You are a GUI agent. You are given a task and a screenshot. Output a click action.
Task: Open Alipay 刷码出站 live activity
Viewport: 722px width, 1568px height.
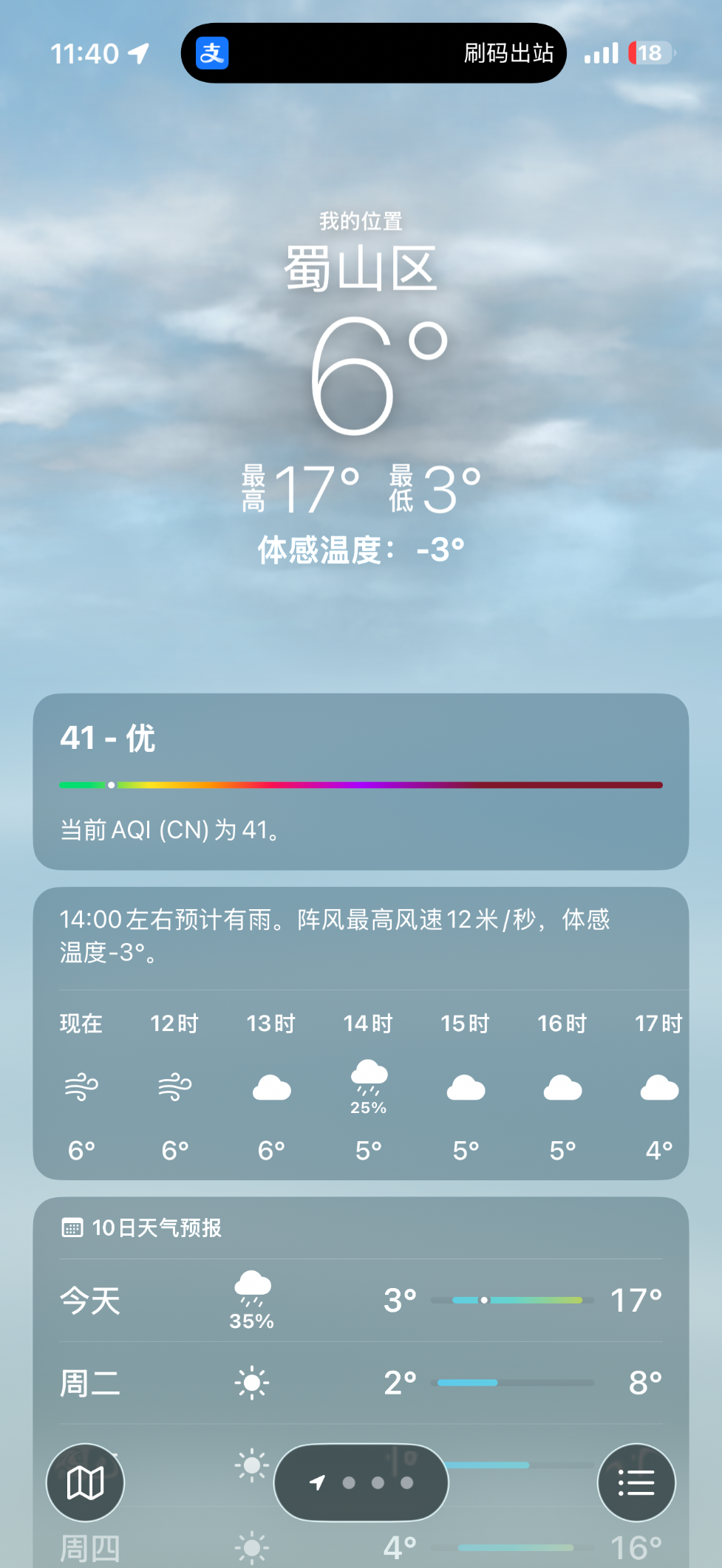click(373, 53)
